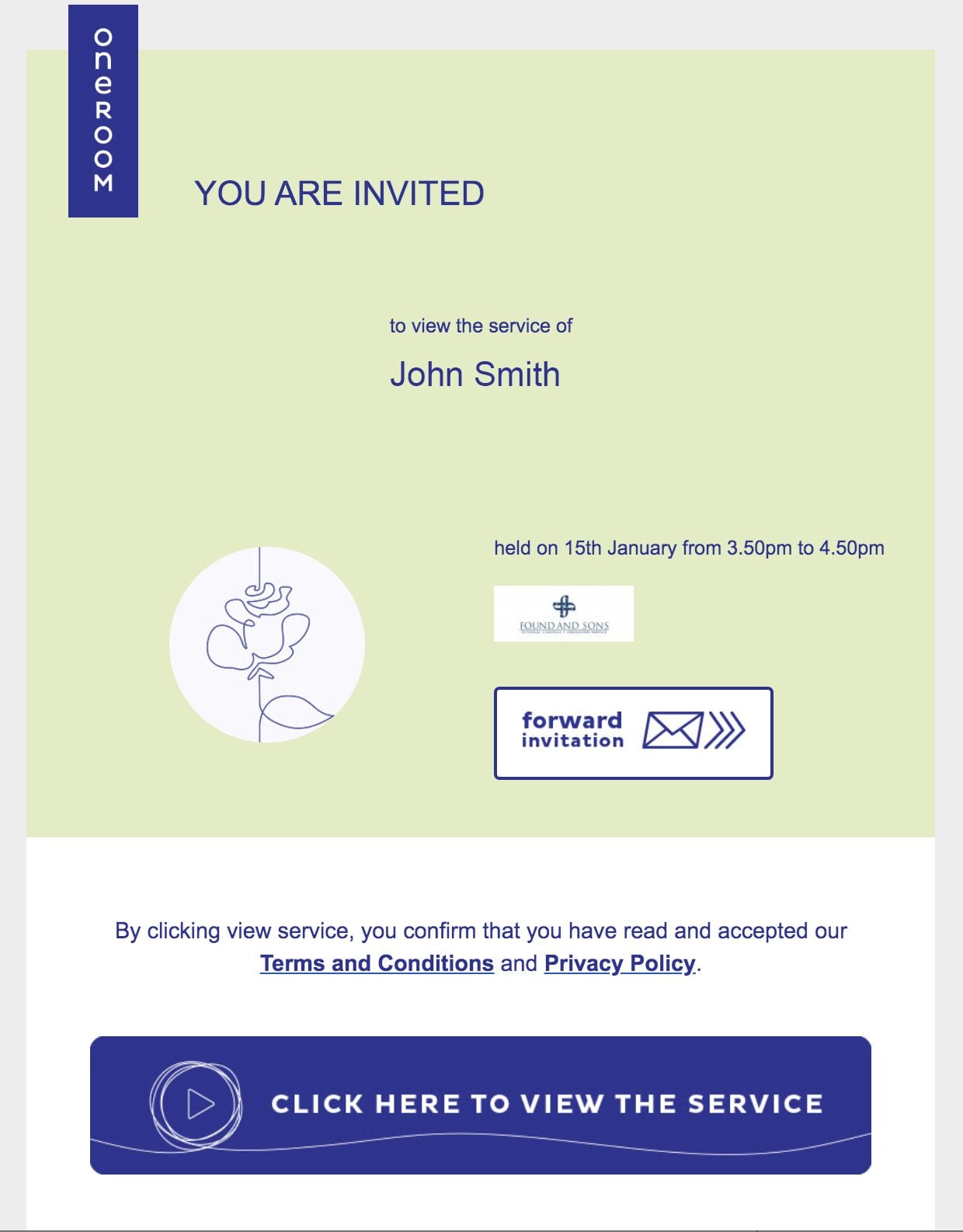Open the Terms and Conditions link
The width and height of the screenshot is (963, 1232).
coord(377,963)
